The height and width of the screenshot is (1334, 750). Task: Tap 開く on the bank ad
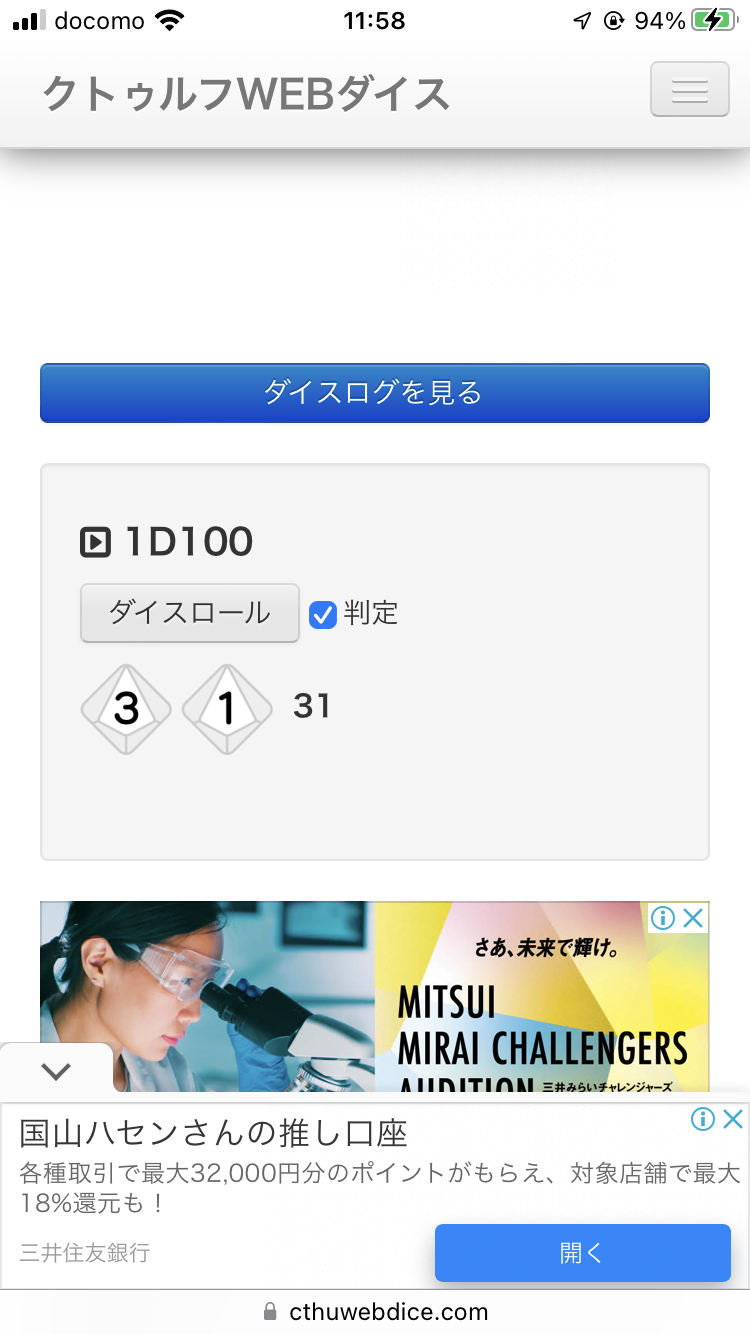coord(582,1252)
